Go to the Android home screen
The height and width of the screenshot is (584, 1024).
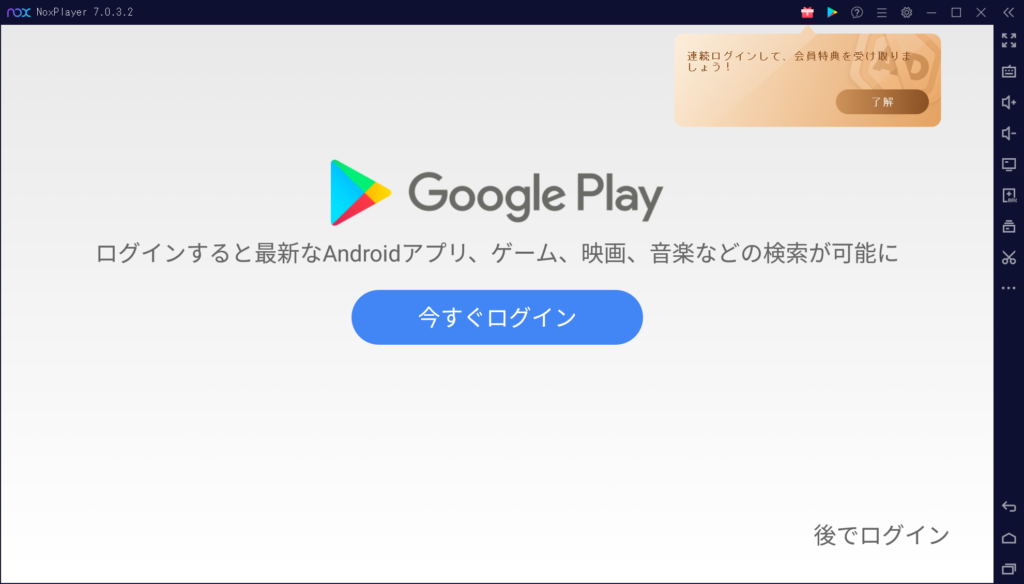pos(1008,538)
